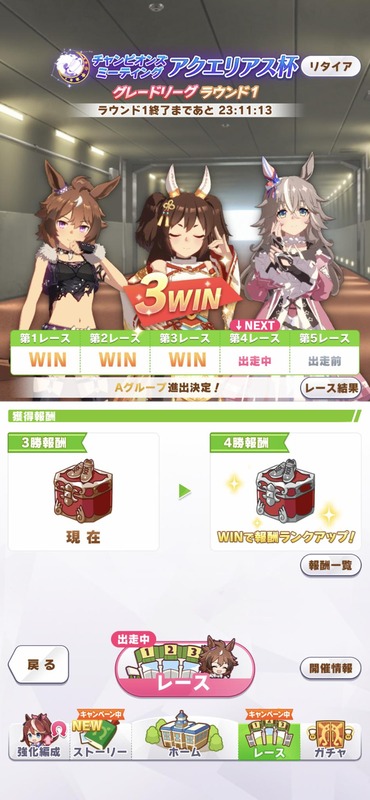370x800 pixels.
Task: Go to the ホーム tab
Action: pos(184,735)
